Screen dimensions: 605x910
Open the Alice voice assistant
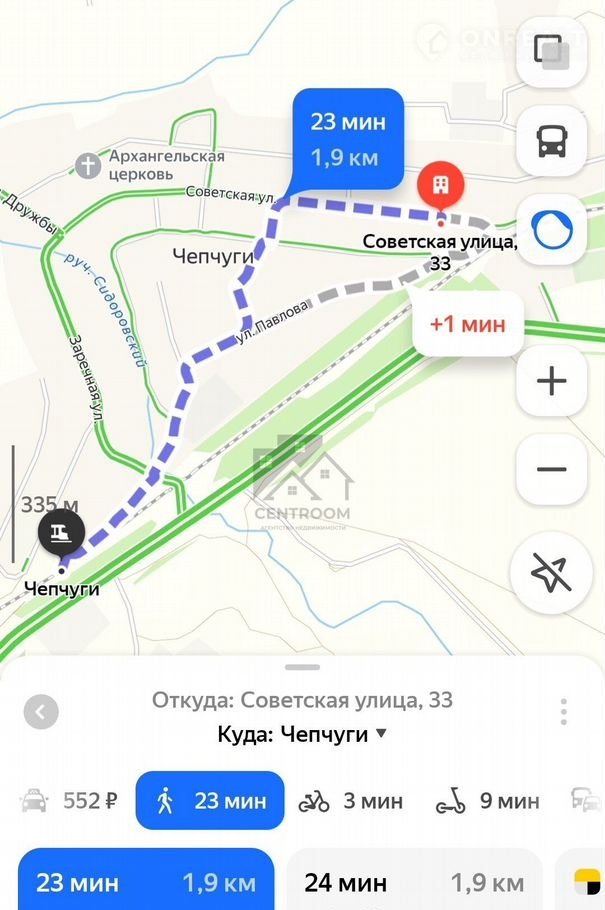(x=551, y=229)
